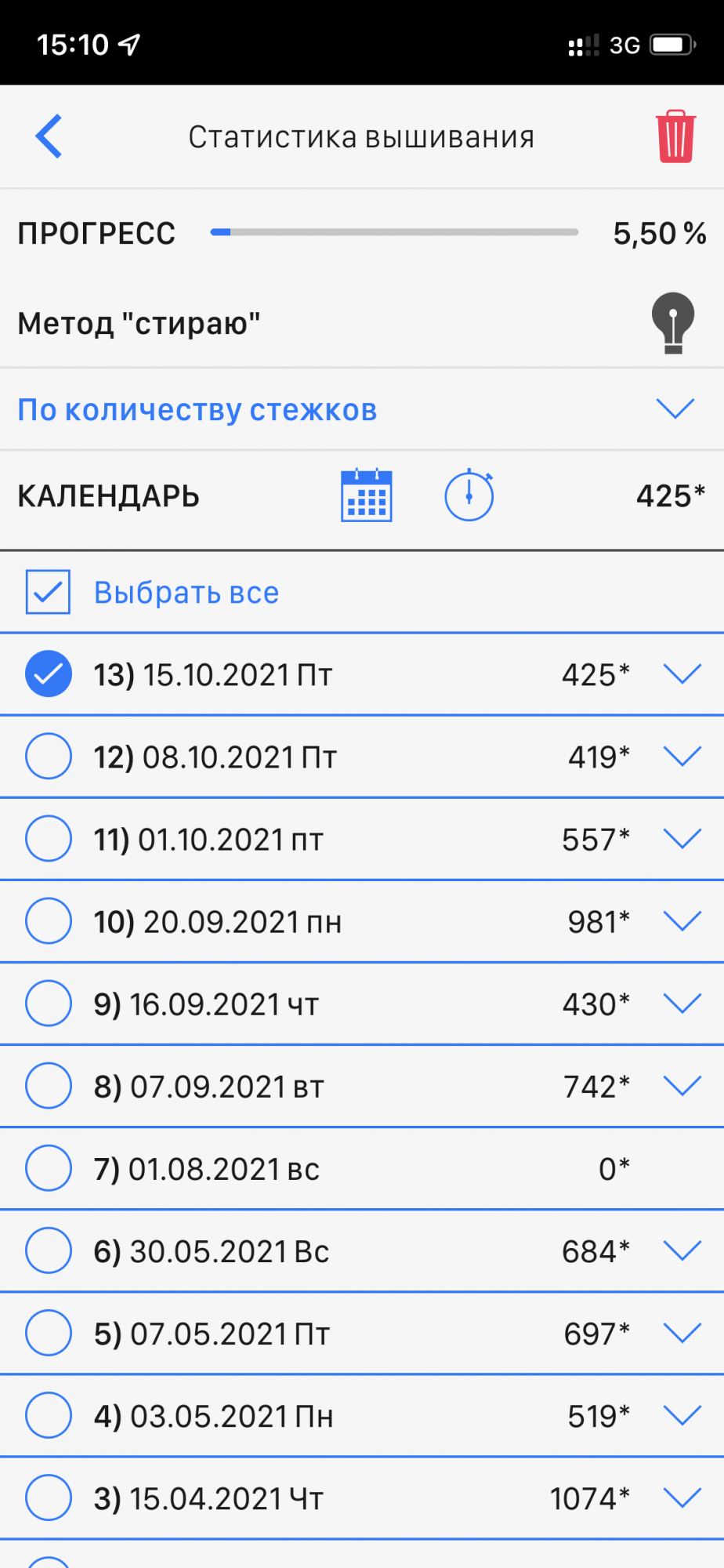
Task: Select entry 5) 07.05.2021
Action: click(49, 1333)
